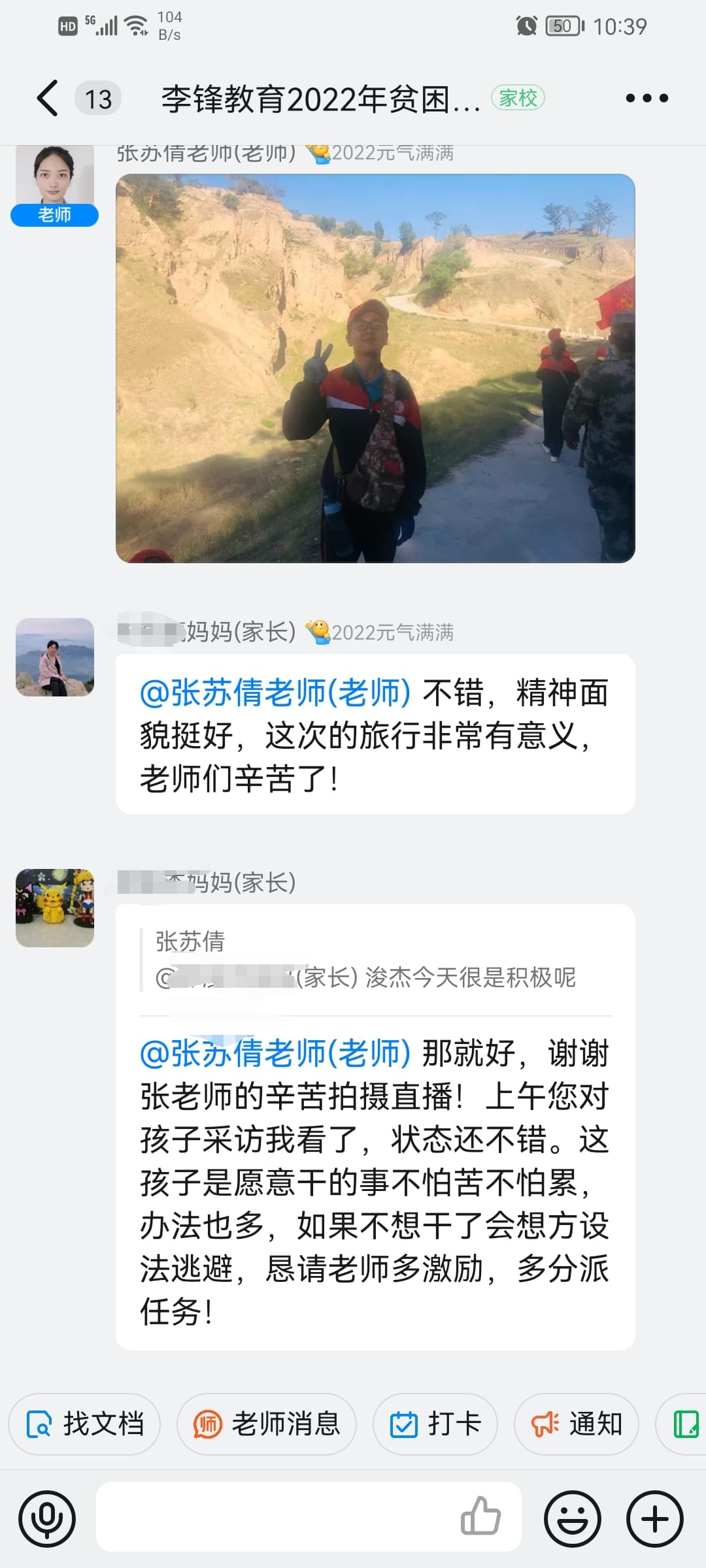
Task: Focus the message text field
Action: [275, 1519]
